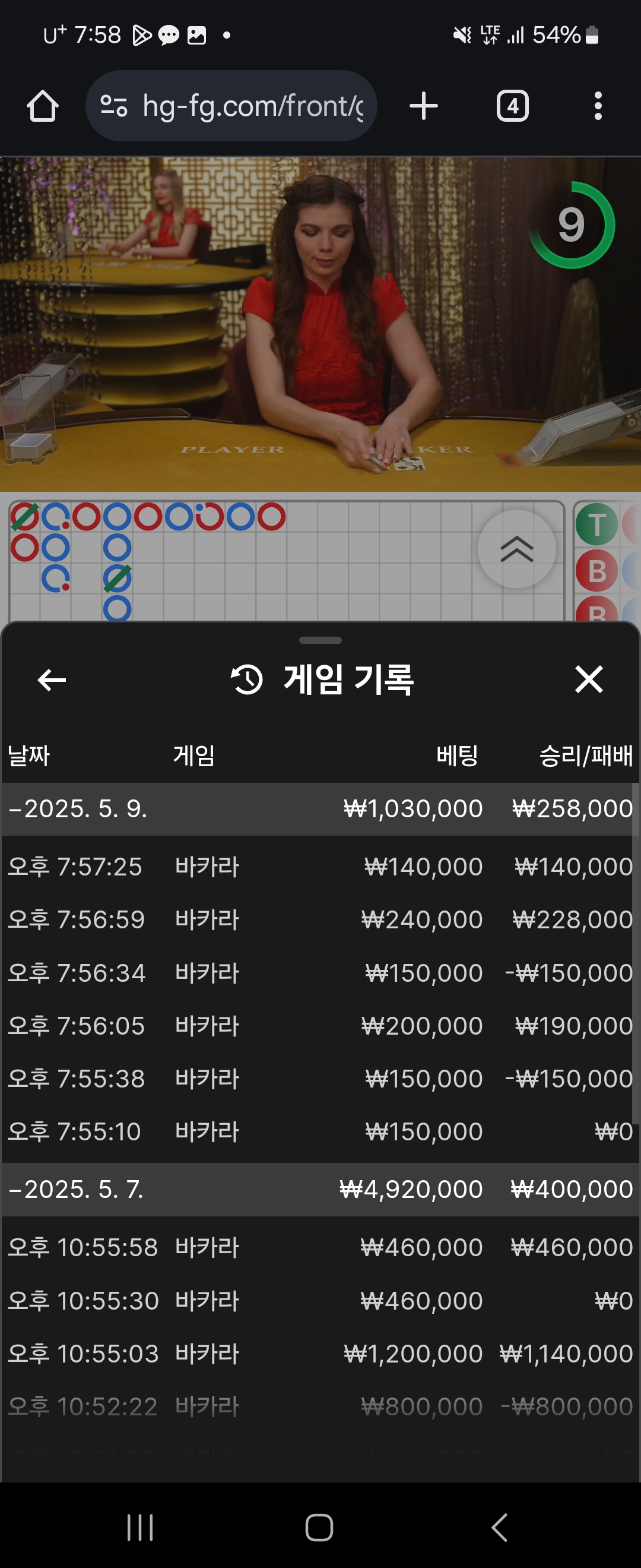Open the tab switcher showing 4 tabs

[513, 106]
